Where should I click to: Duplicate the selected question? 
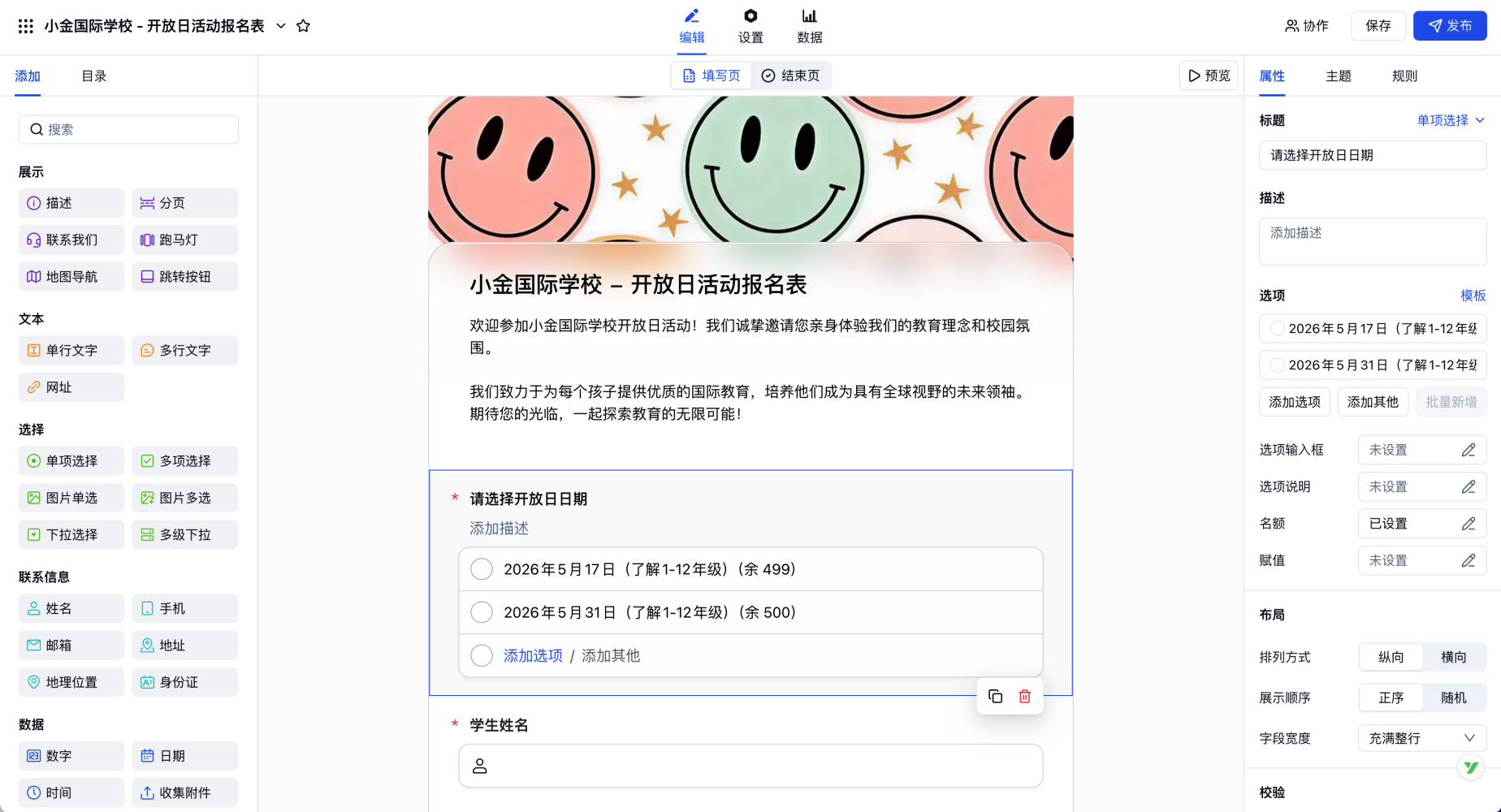point(995,697)
